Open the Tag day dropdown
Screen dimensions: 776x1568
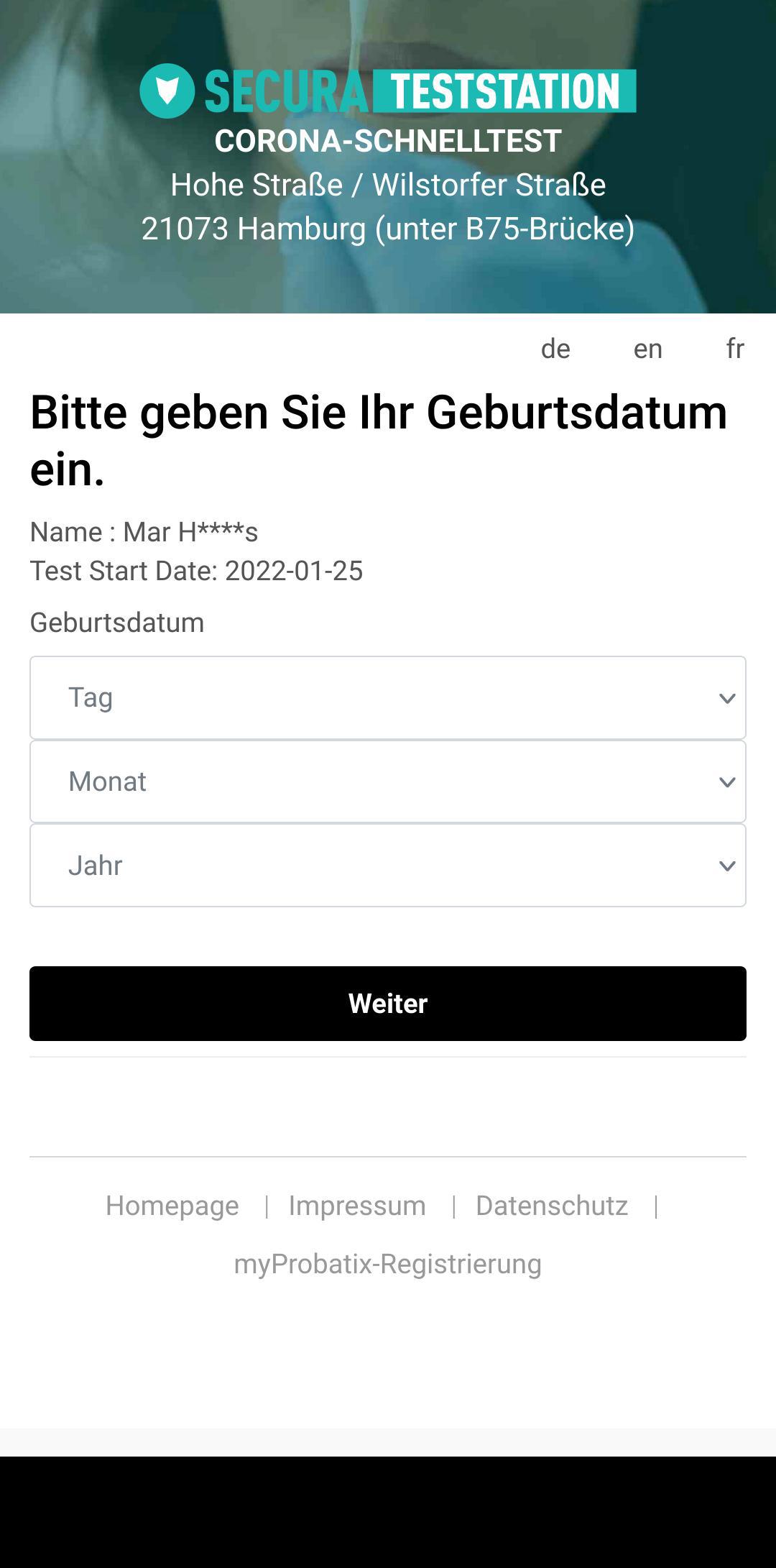[x=388, y=697]
